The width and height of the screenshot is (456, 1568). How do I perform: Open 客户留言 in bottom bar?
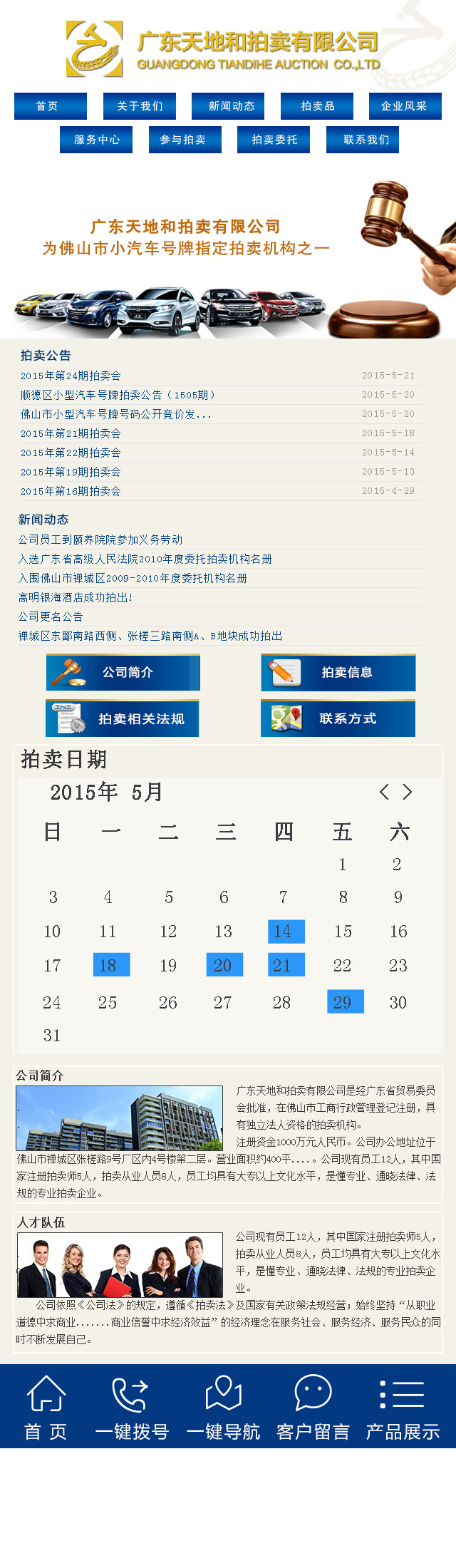[313, 1408]
